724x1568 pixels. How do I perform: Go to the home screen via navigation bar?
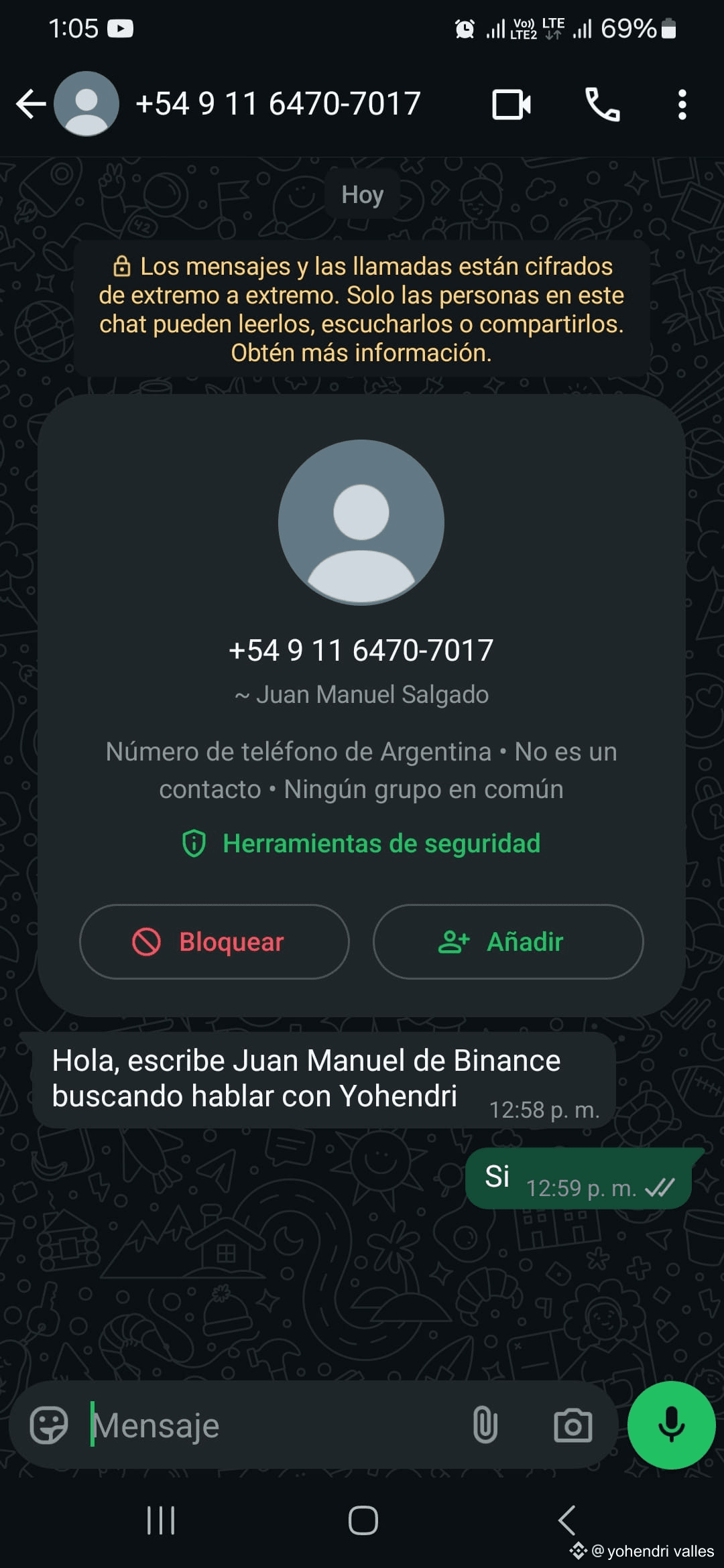(363, 1520)
